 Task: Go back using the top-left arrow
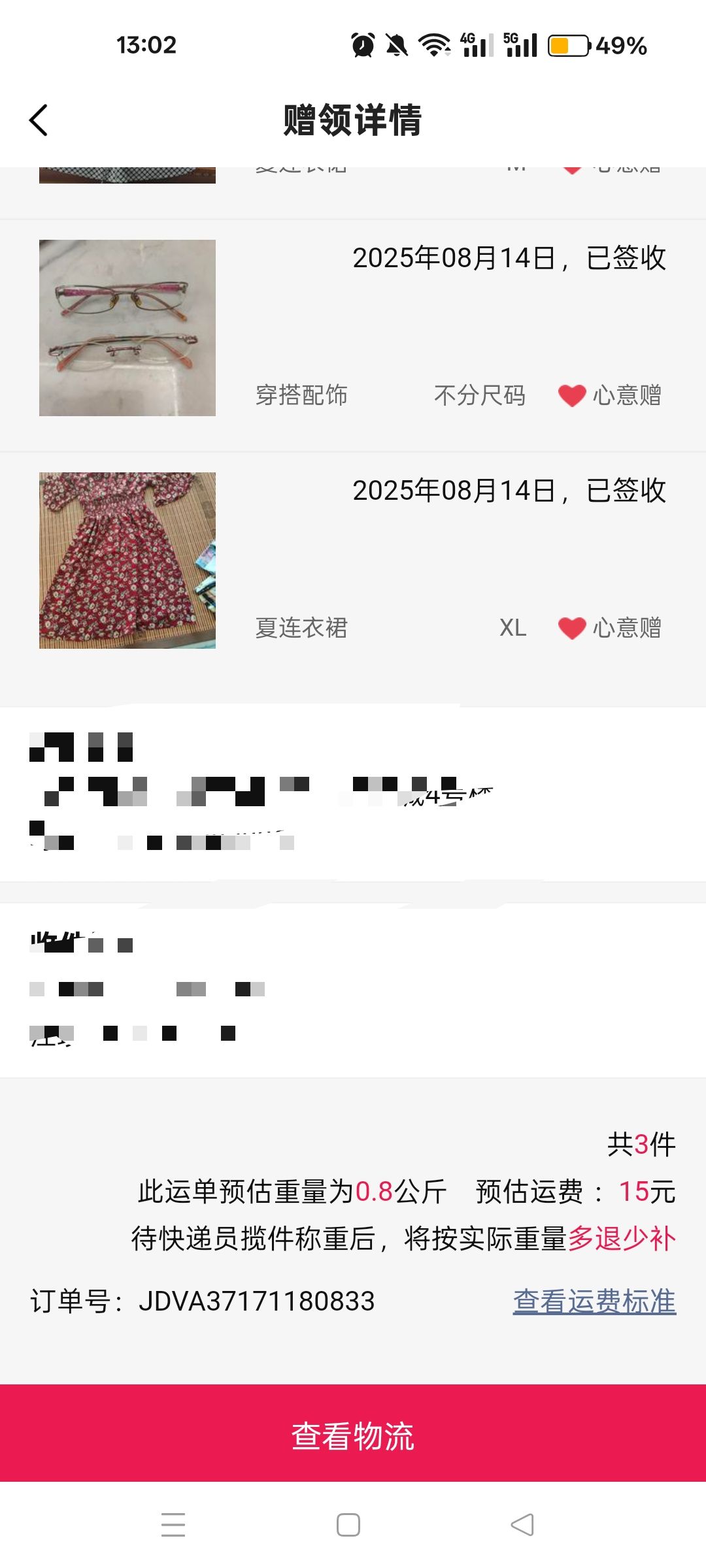(x=39, y=120)
